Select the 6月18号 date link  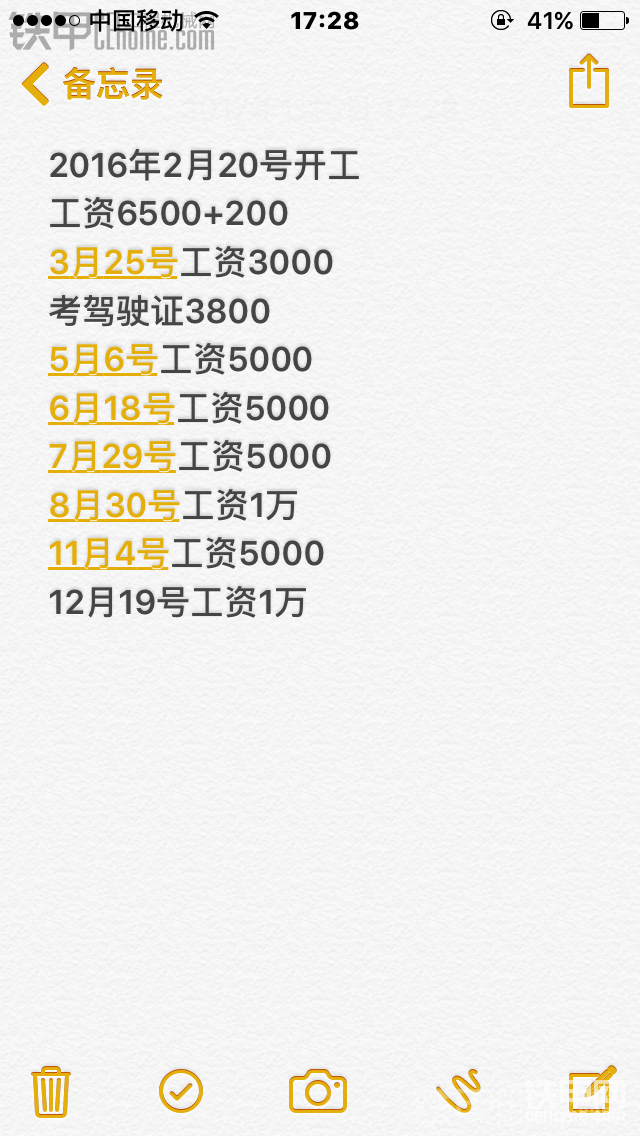112,409
